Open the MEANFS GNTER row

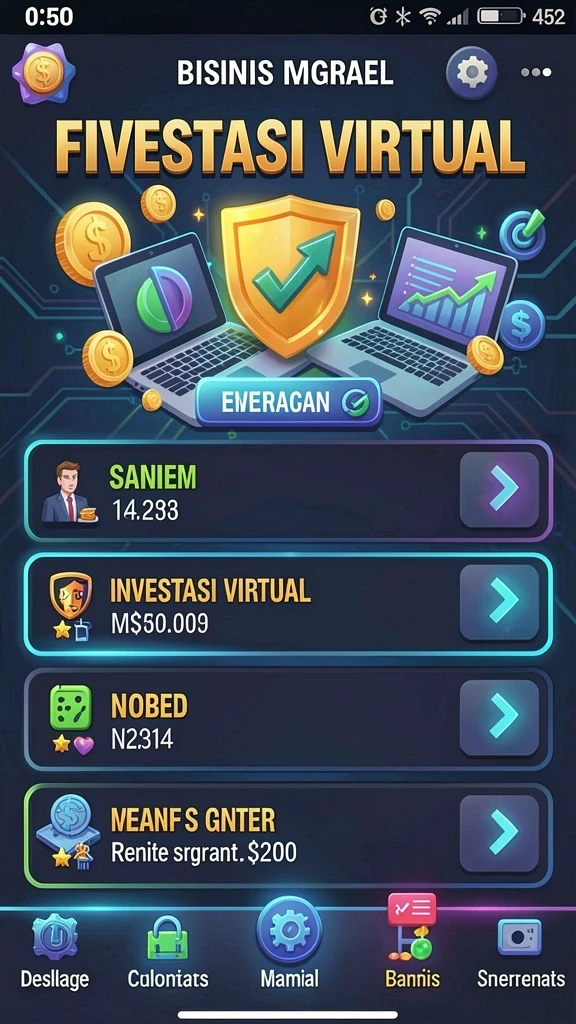coord(288,835)
